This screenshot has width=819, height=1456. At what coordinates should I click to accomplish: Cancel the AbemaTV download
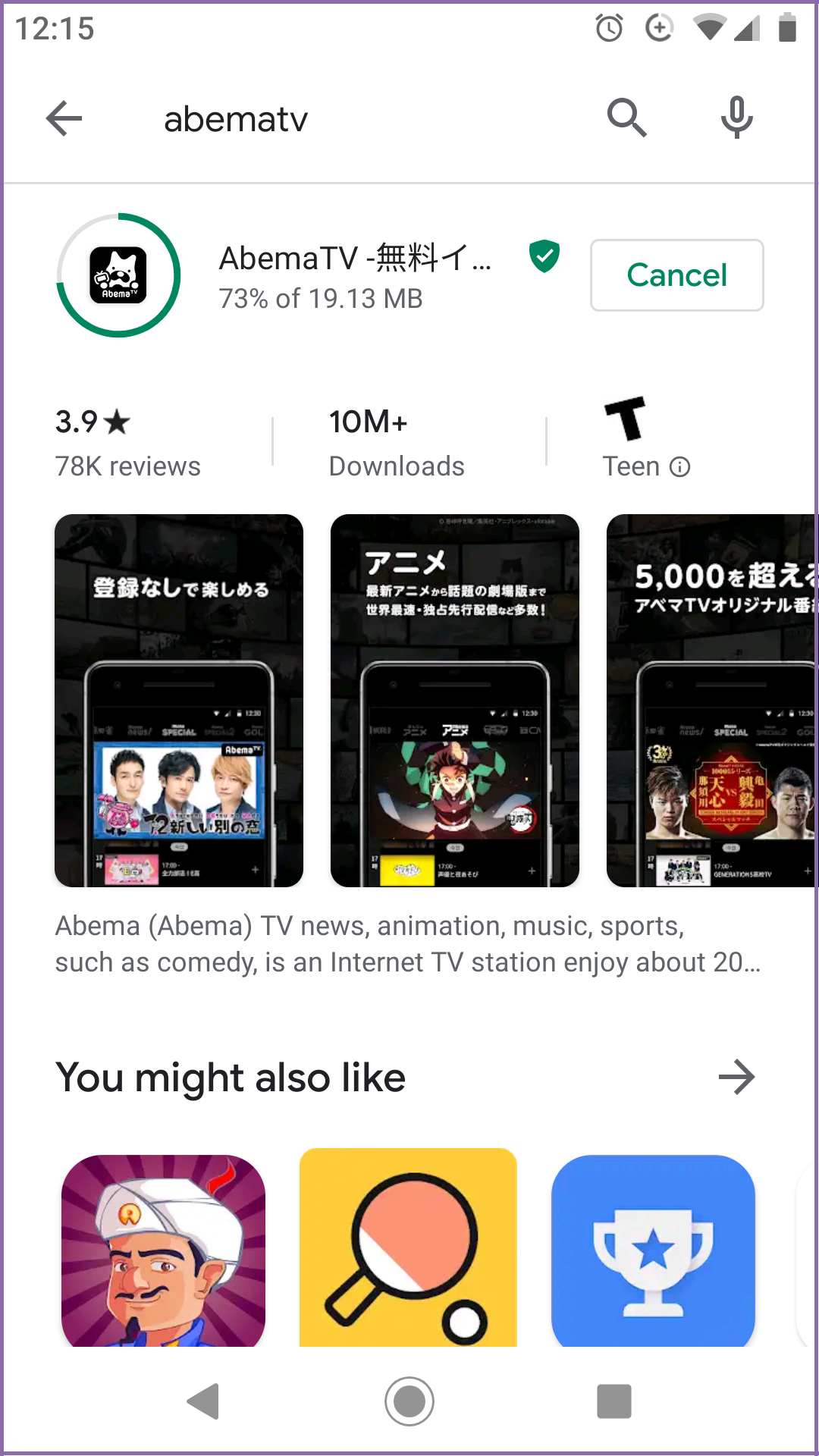(676, 275)
